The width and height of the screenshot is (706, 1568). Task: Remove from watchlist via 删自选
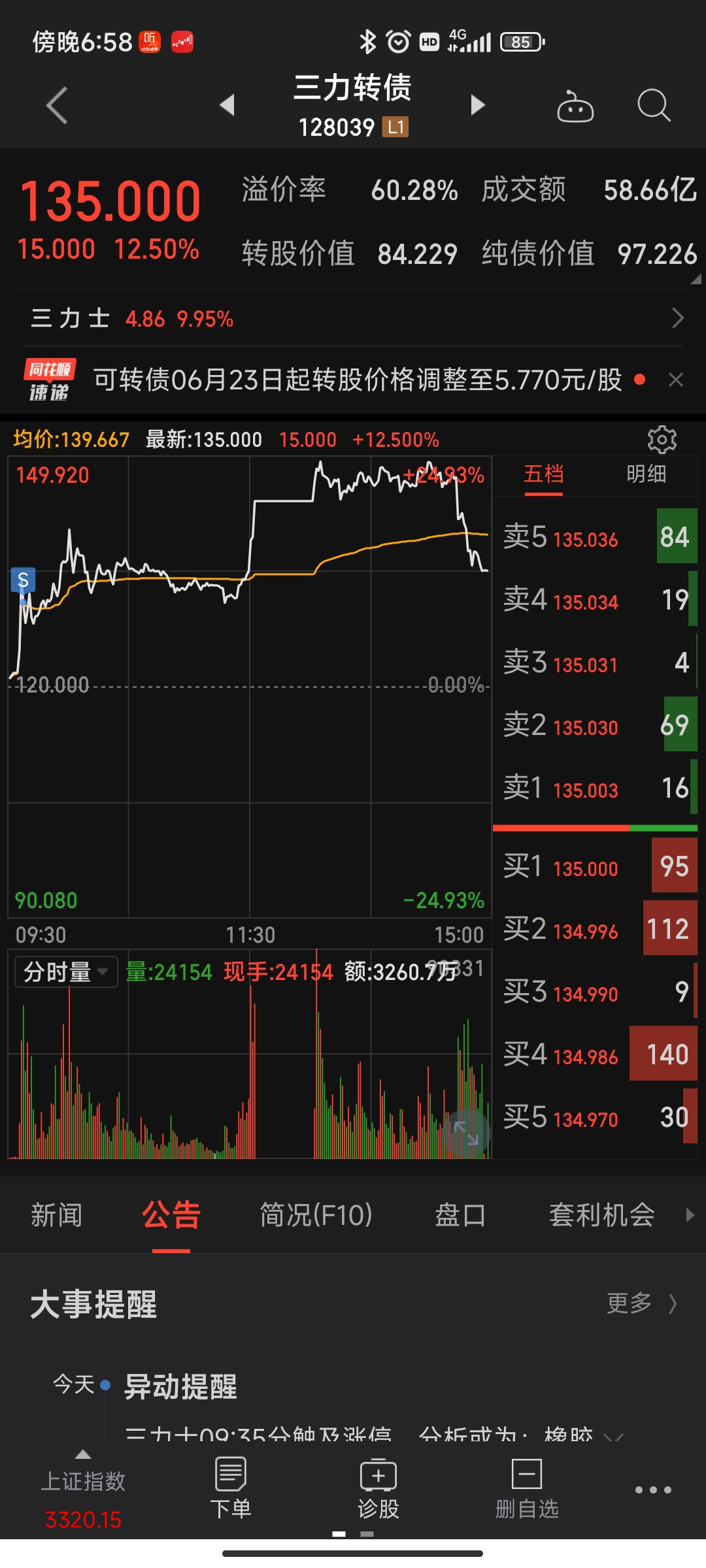(527, 1490)
